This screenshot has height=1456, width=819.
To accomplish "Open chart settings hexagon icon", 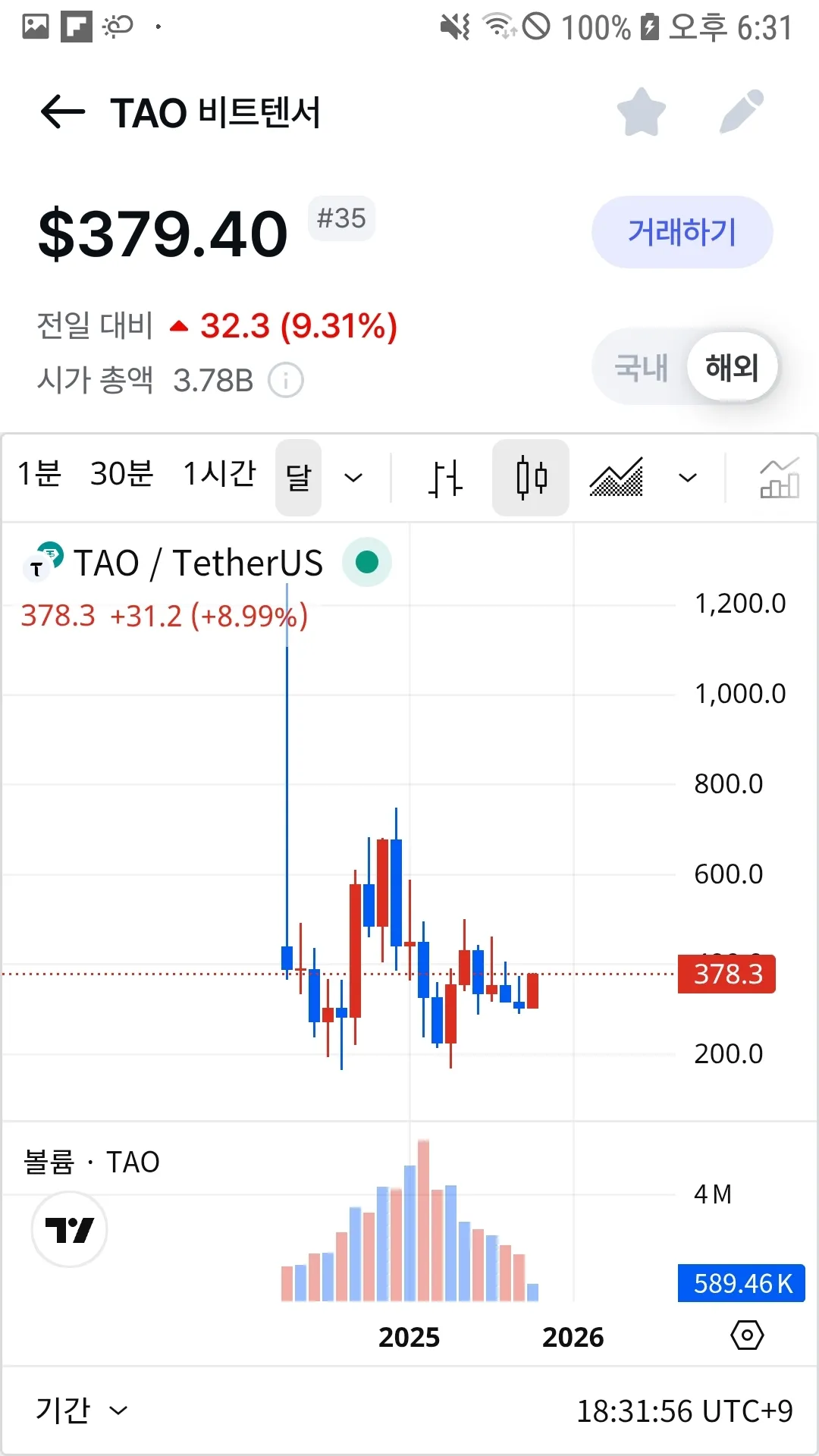I will click(x=747, y=1335).
